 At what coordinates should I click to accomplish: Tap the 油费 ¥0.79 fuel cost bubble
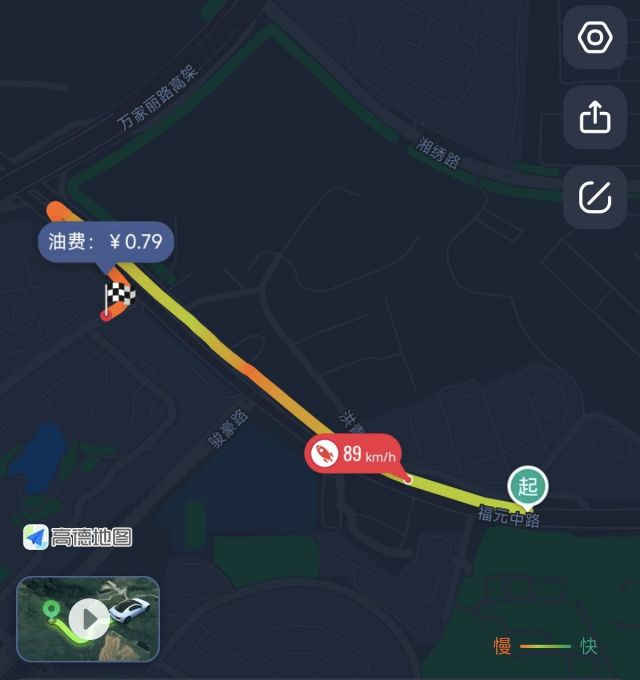tap(106, 242)
